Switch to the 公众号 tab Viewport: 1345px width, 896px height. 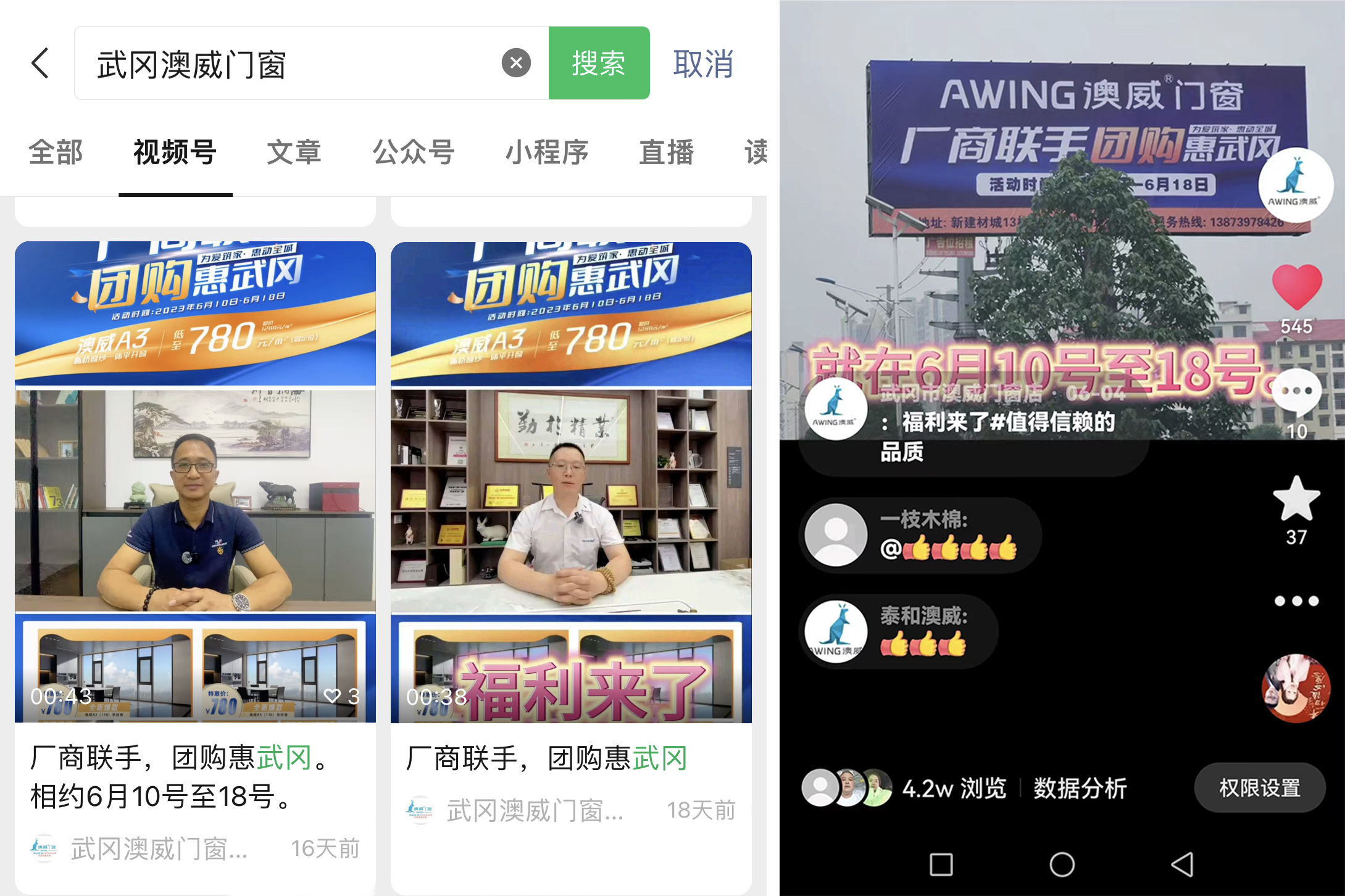click(x=414, y=152)
